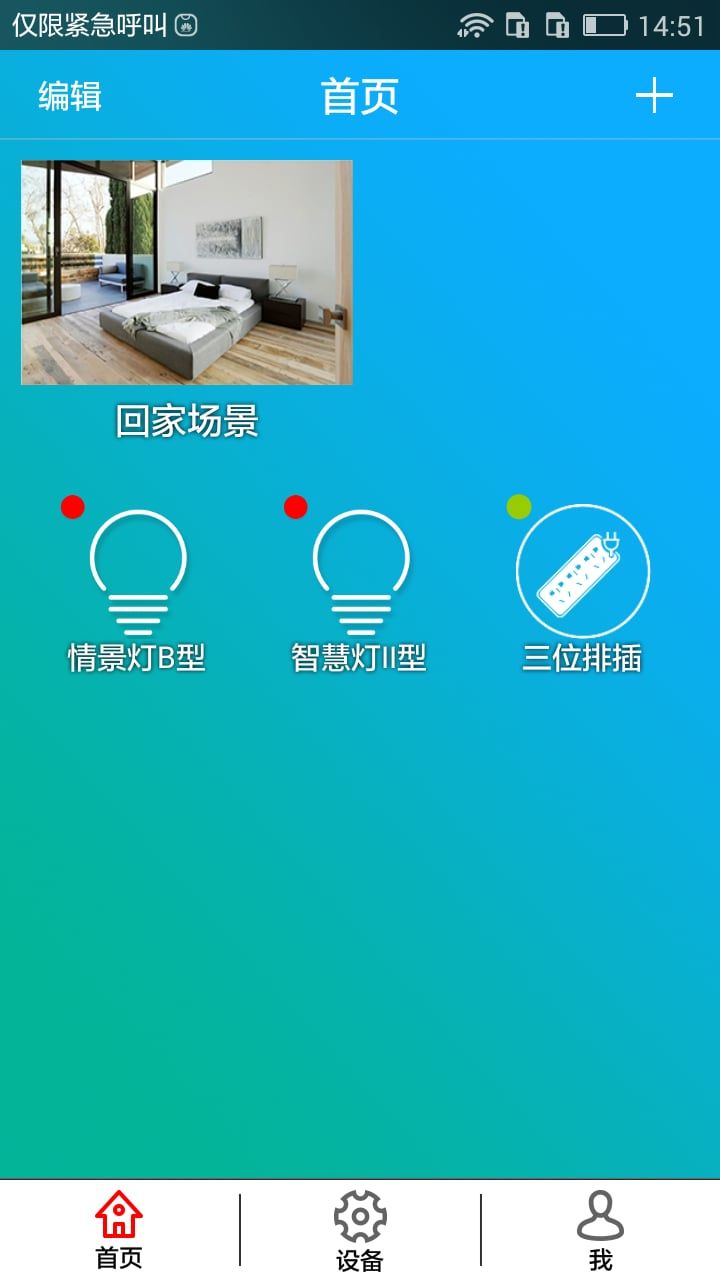This screenshot has height=1280, width=720.
Task: Open the 三位排插 power strip device
Action: (x=583, y=573)
